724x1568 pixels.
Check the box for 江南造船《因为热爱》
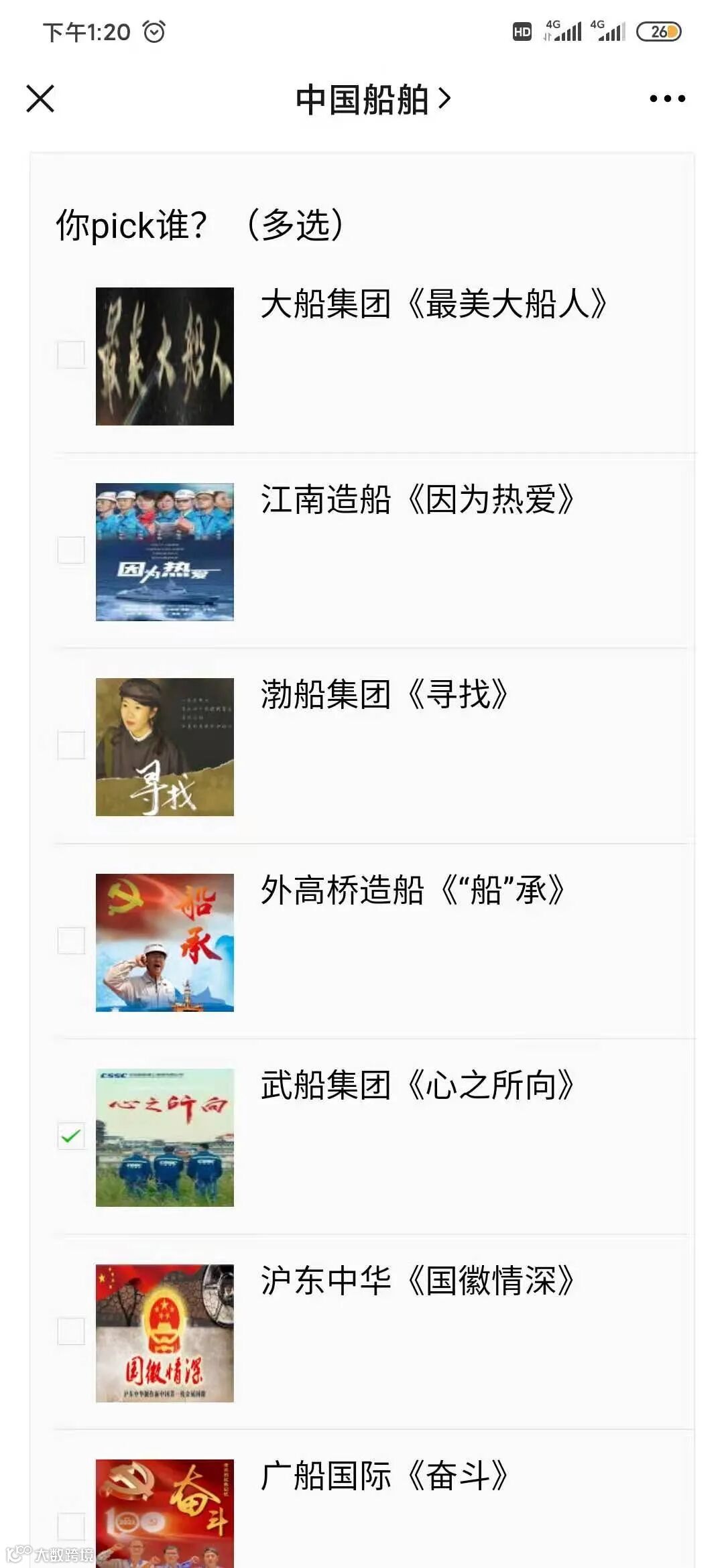71,550
